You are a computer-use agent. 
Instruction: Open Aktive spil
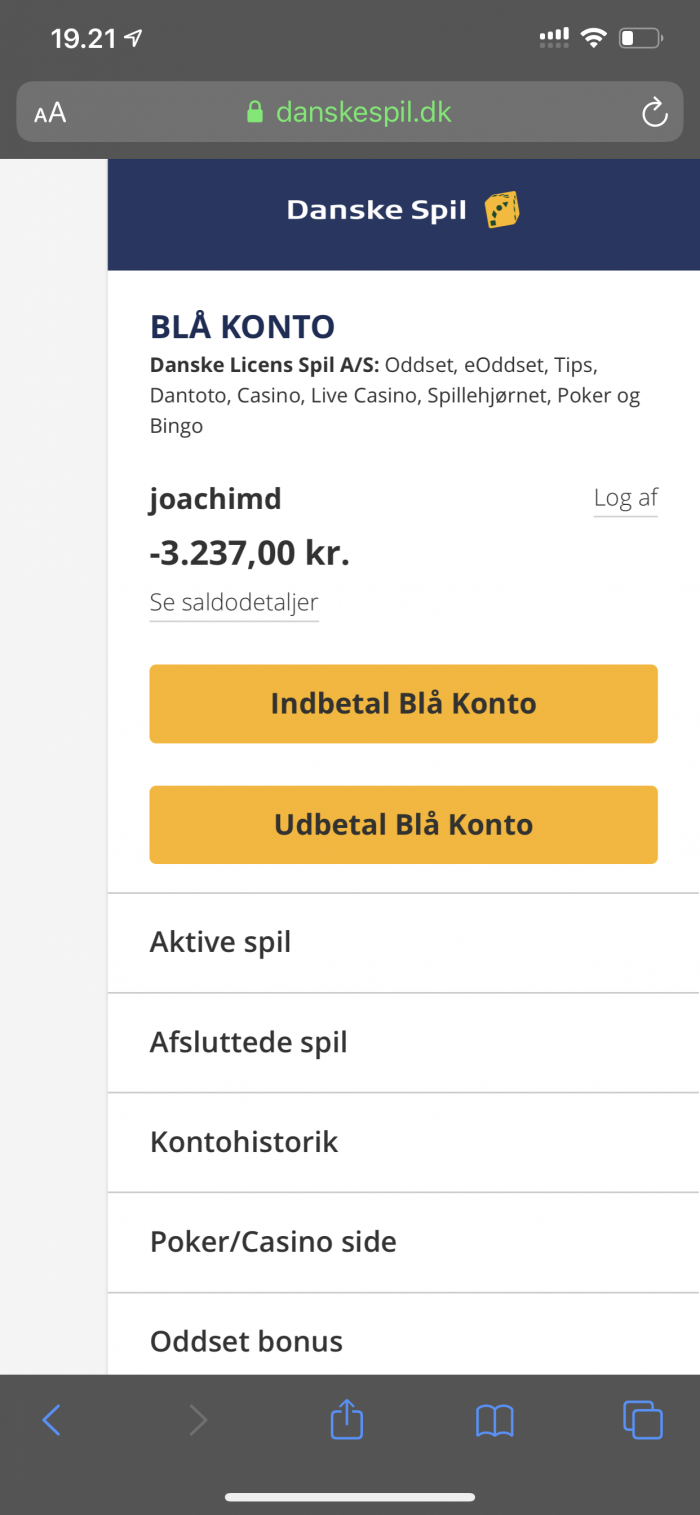pos(403,943)
